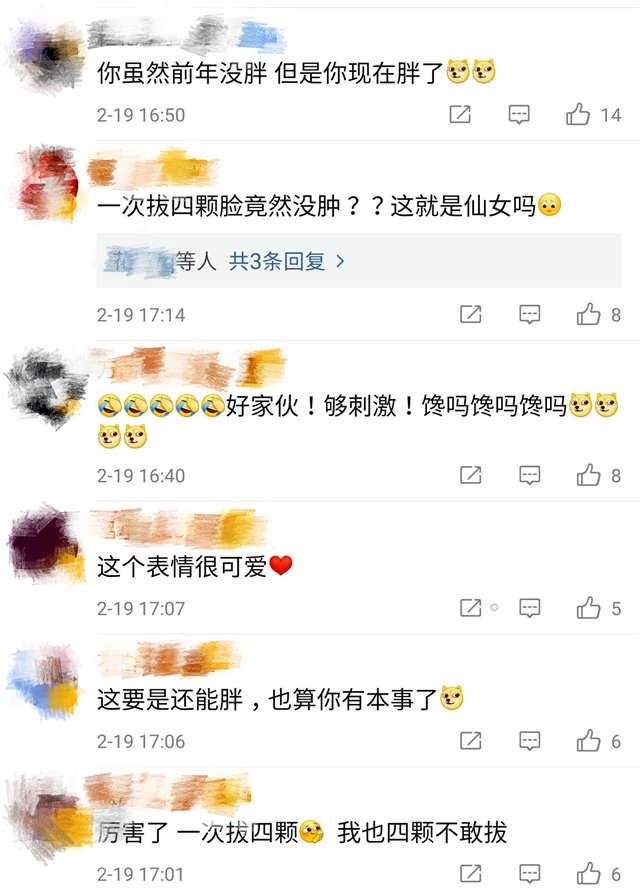The height and width of the screenshot is (893, 640).
Task: Like the 这要是还能胖 comment
Action: [x=588, y=741]
